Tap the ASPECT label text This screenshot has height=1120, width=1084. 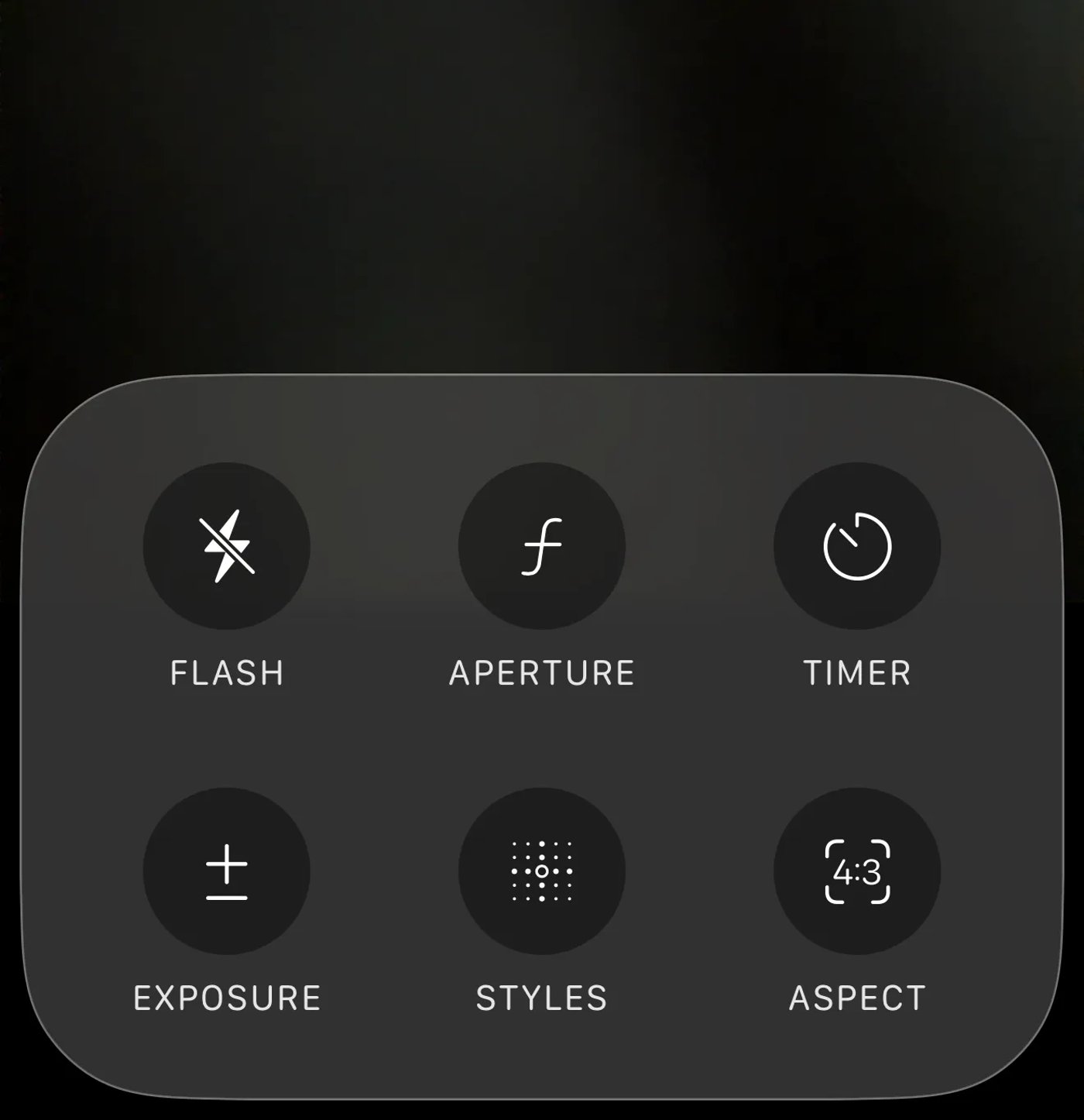point(857,998)
